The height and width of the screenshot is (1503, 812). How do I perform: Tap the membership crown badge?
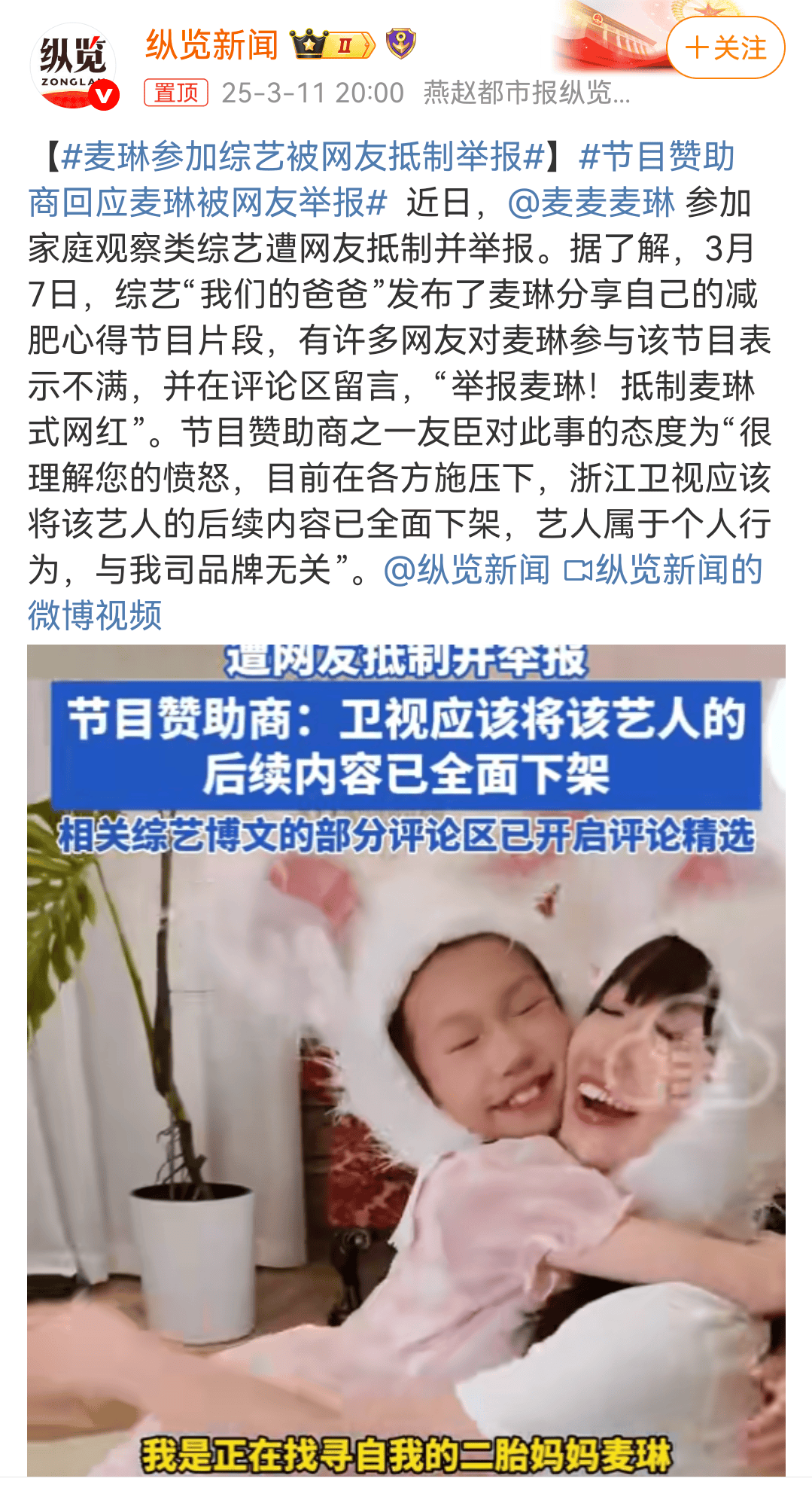click(332, 45)
